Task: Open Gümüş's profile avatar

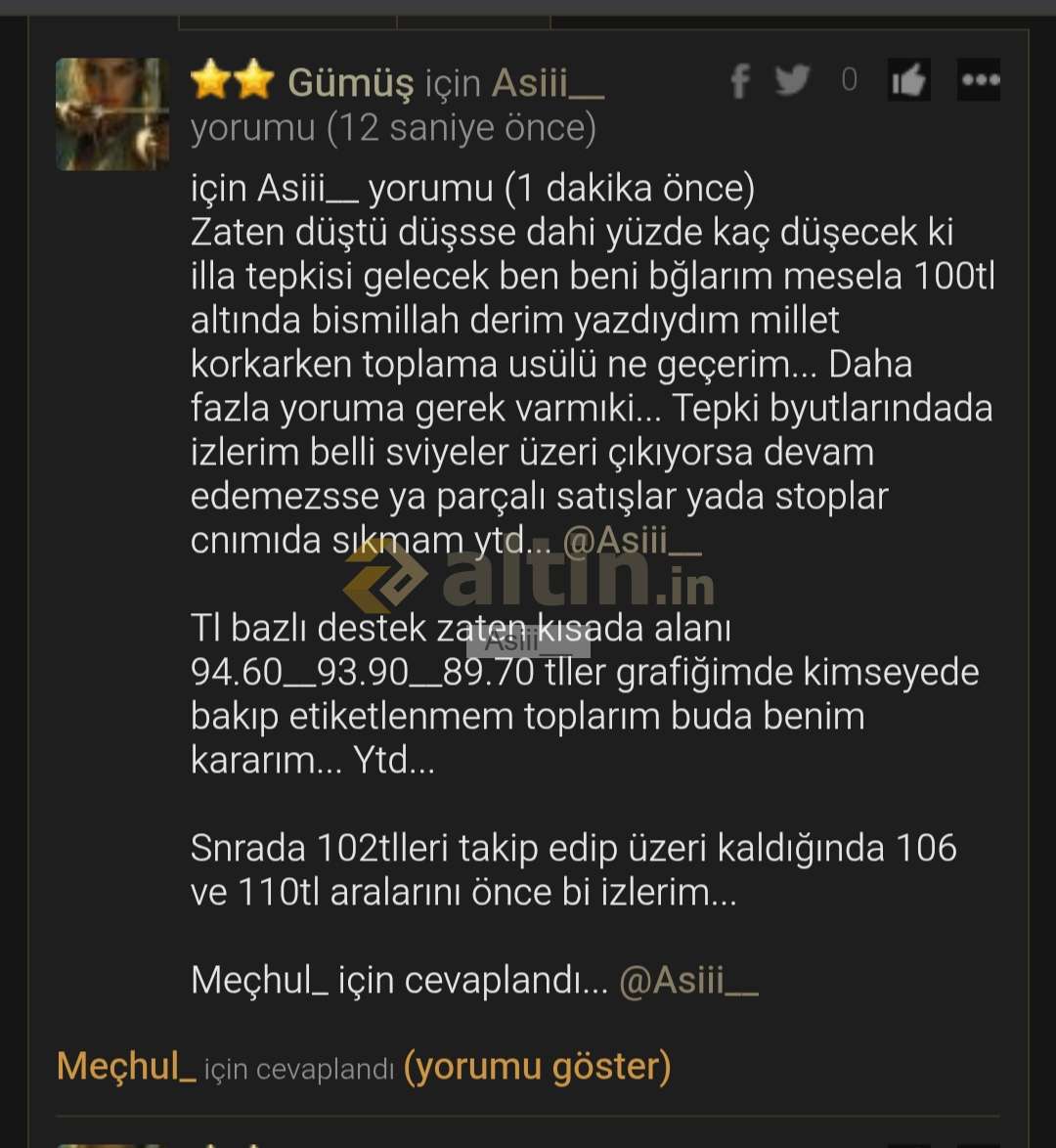Action: [x=112, y=114]
